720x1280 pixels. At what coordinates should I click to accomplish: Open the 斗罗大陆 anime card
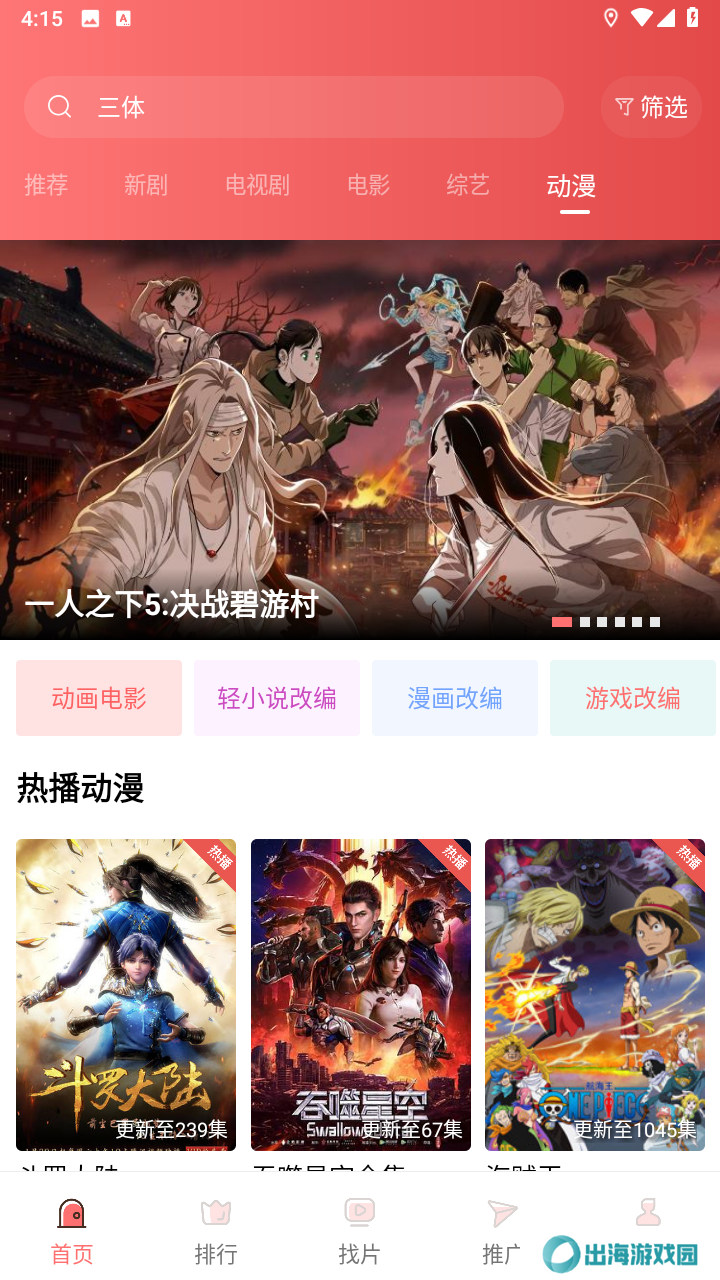coord(126,995)
